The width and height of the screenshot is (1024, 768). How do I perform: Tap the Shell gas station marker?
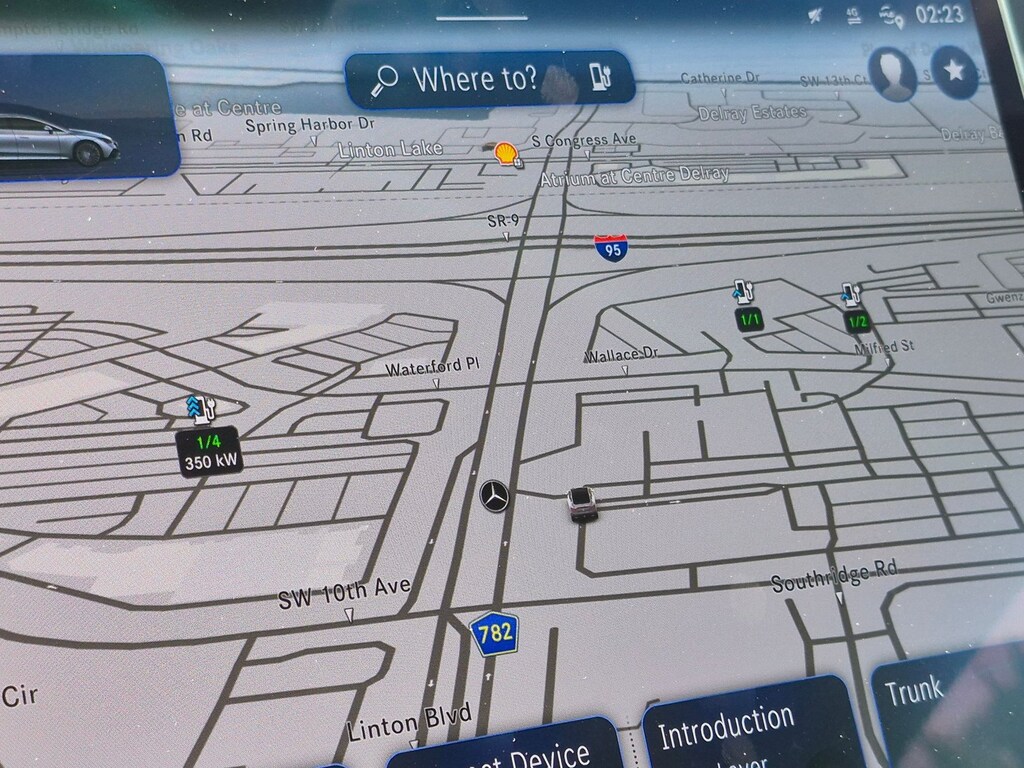tap(506, 154)
